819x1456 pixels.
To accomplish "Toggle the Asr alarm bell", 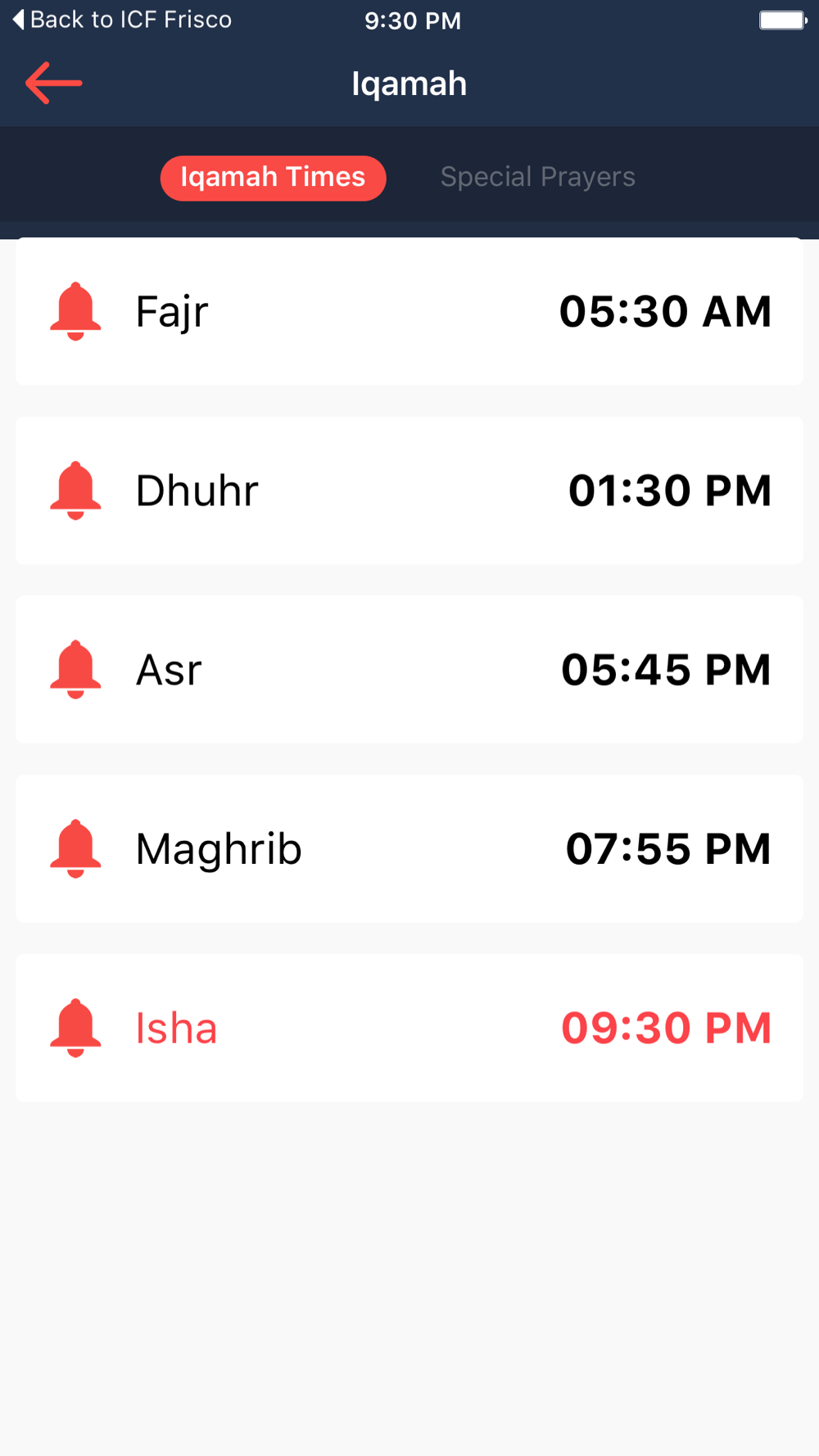I will [x=75, y=669].
